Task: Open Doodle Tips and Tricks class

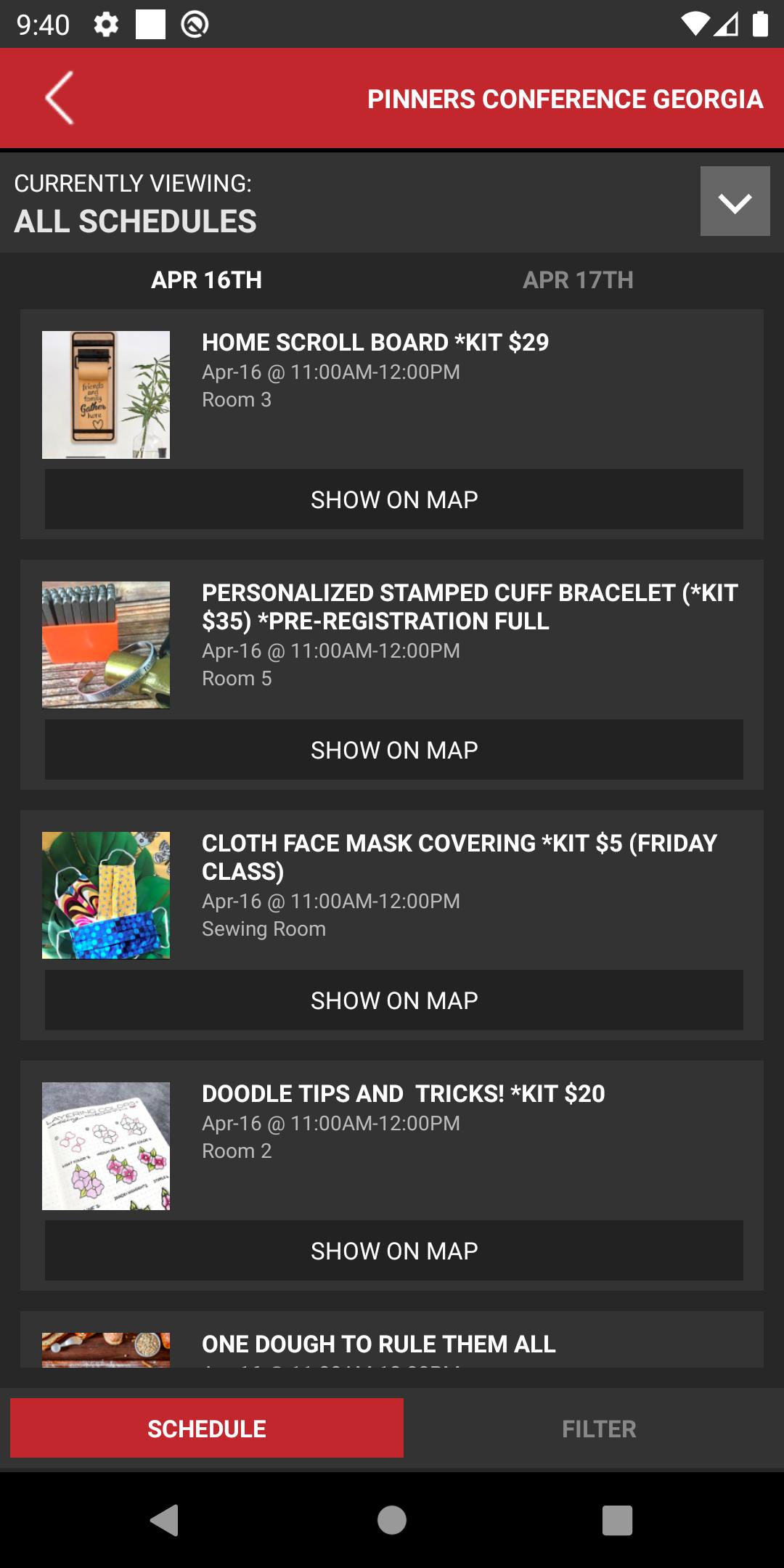Action: pyautogui.click(x=403, y=1094)
